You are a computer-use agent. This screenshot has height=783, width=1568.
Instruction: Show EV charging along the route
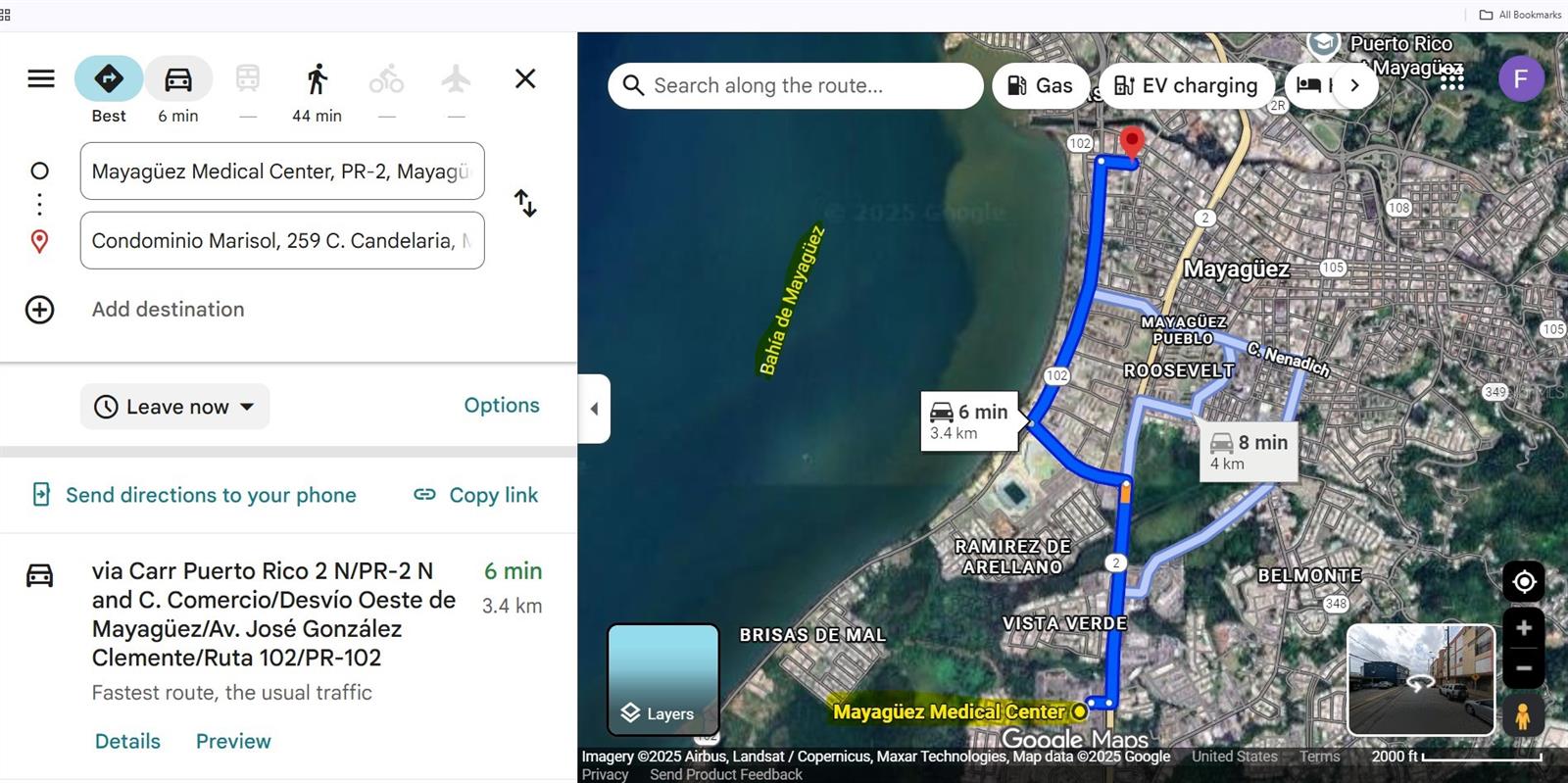point(1186,86)
